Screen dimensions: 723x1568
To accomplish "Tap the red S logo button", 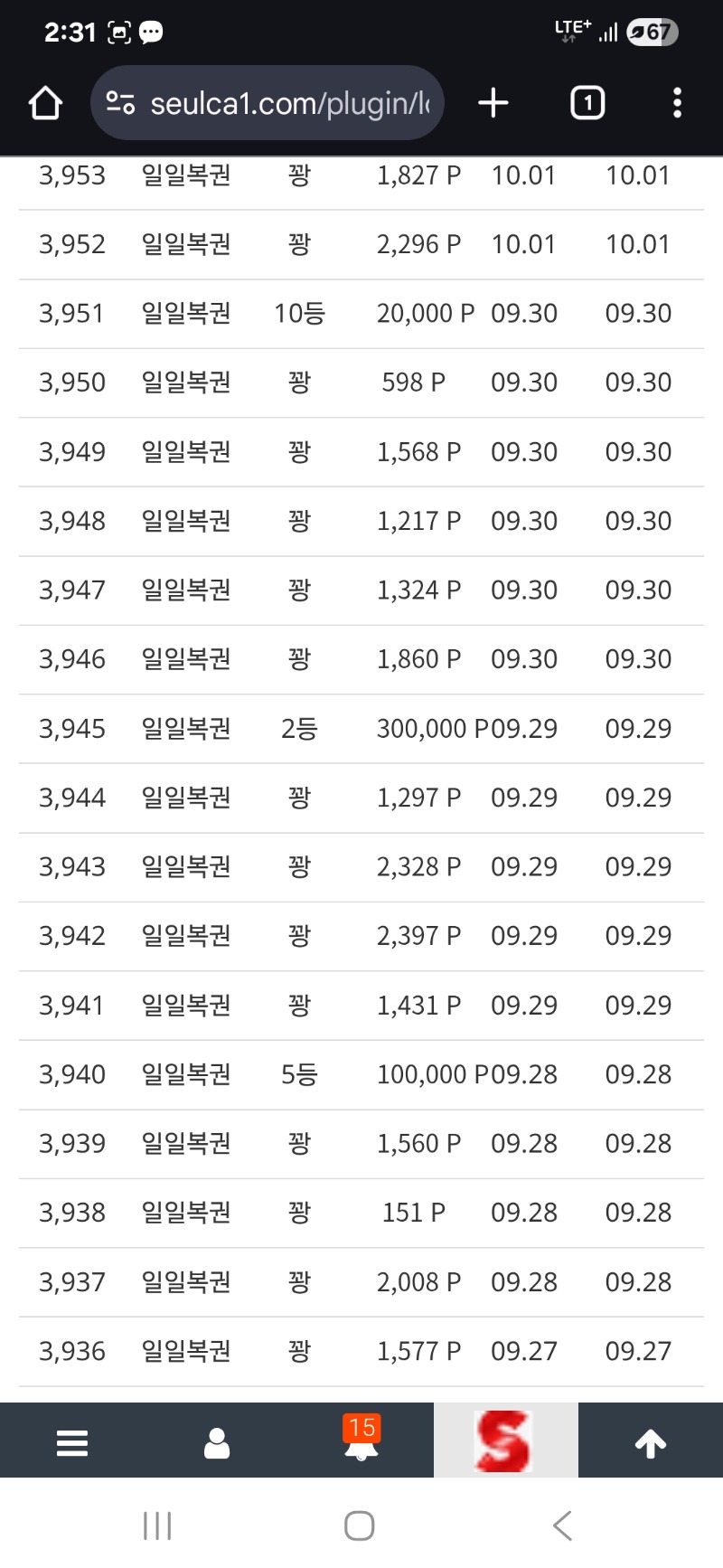I will point(505,1440).
